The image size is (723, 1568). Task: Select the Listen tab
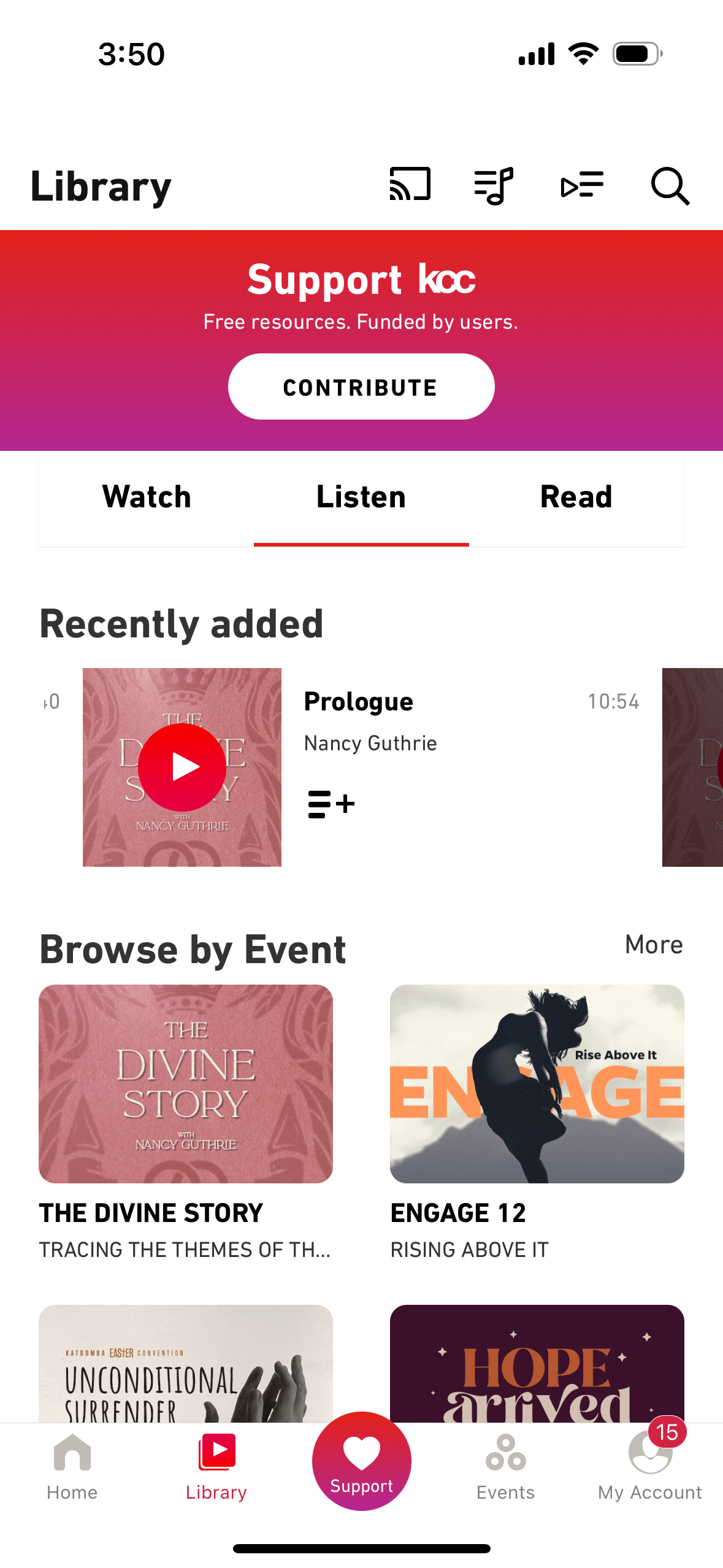[361, 497]
